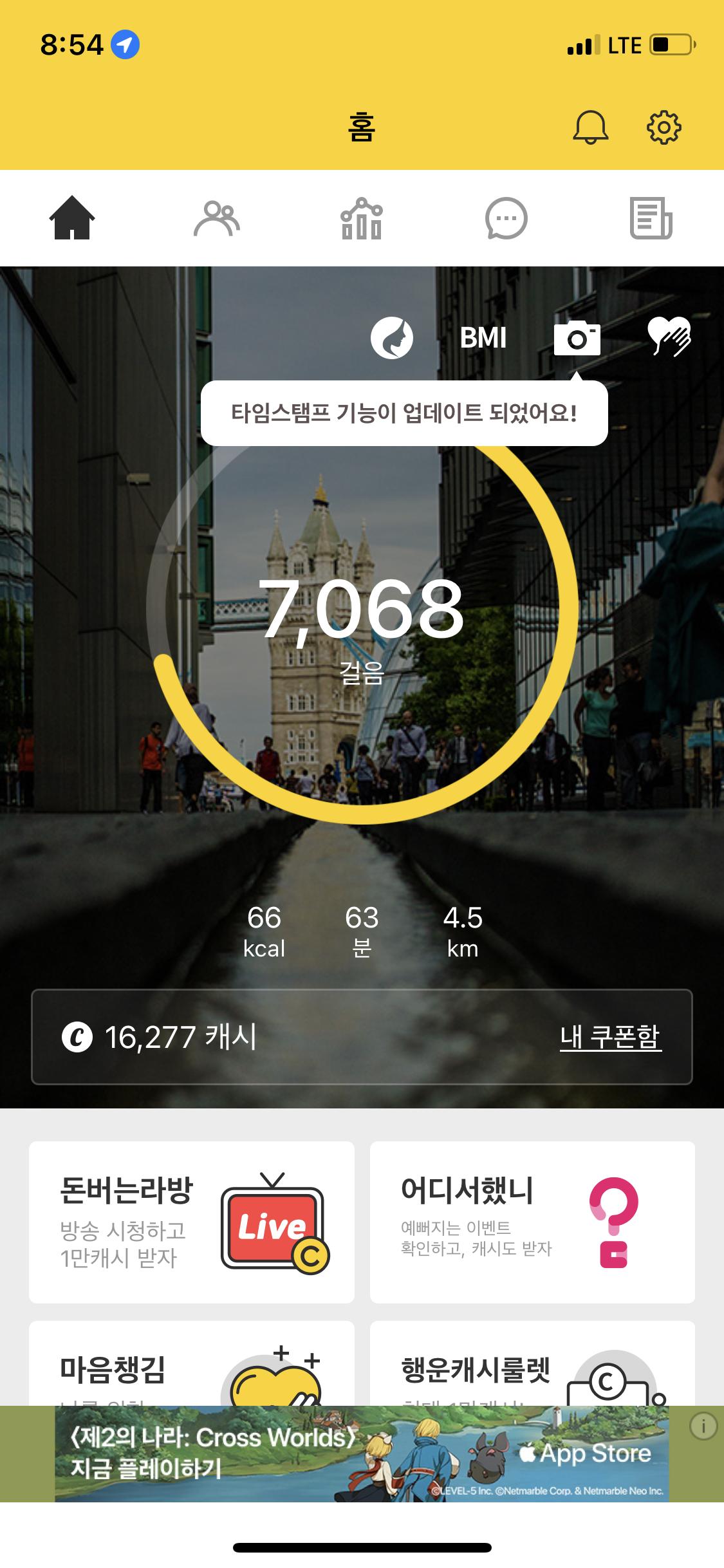Tap the heart and hand icon

[669, 337]
